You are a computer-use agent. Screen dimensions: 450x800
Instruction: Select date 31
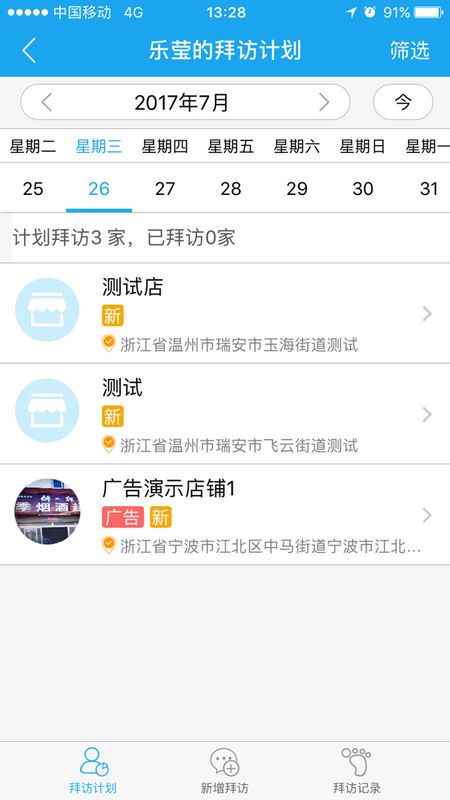pyautogui.click(x=429, y=189)
